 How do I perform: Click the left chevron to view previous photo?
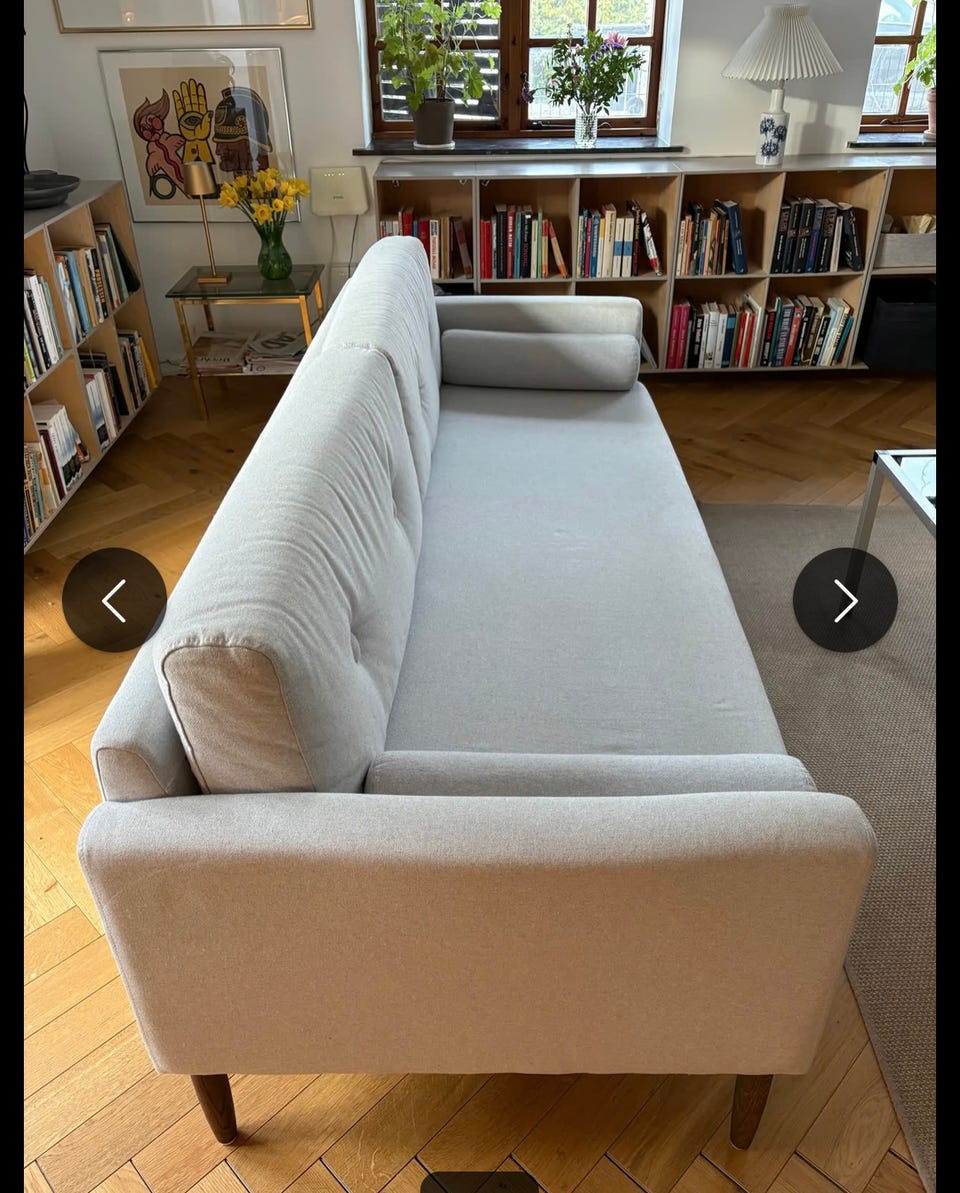[x=113, y=601]
